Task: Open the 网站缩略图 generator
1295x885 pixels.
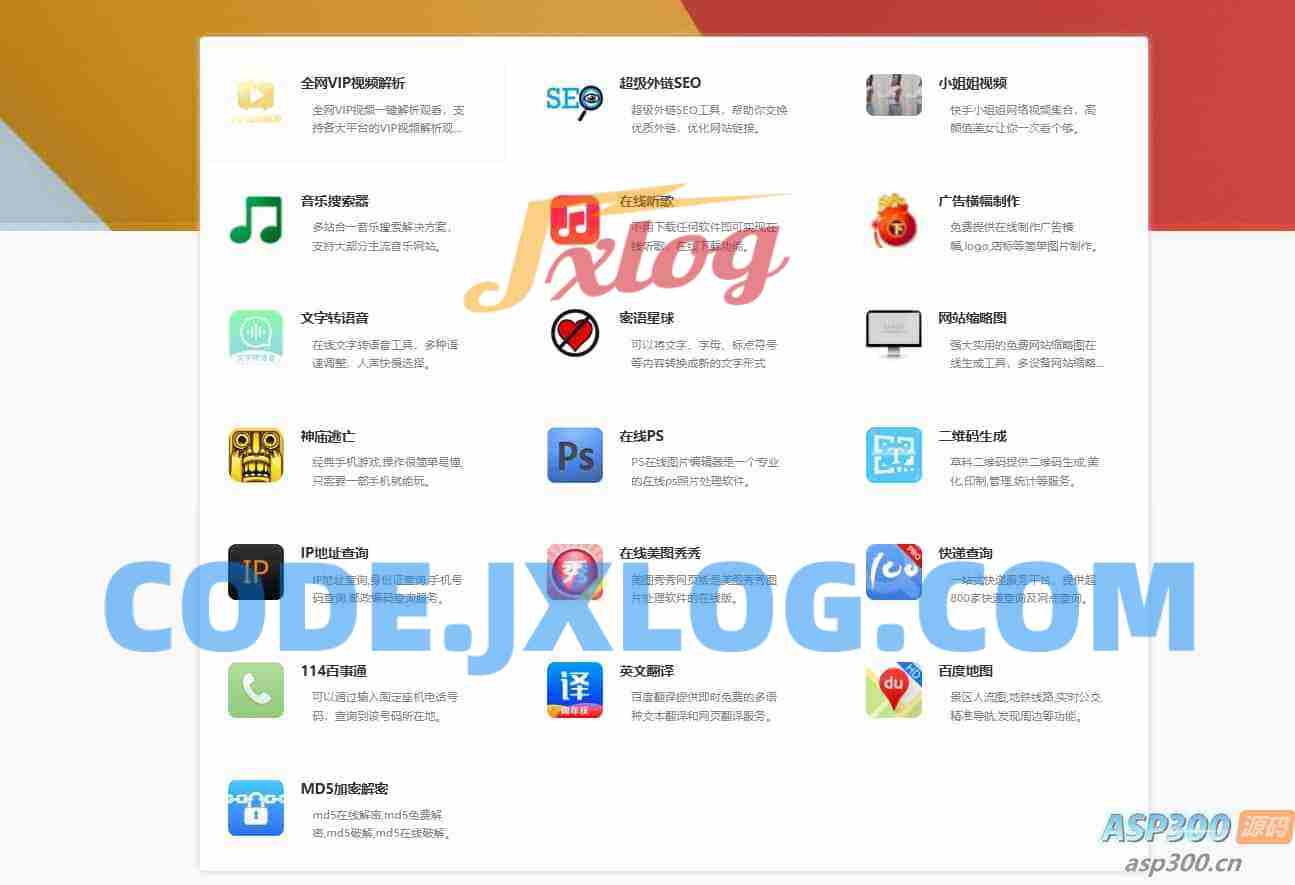Action: (972, 318)
